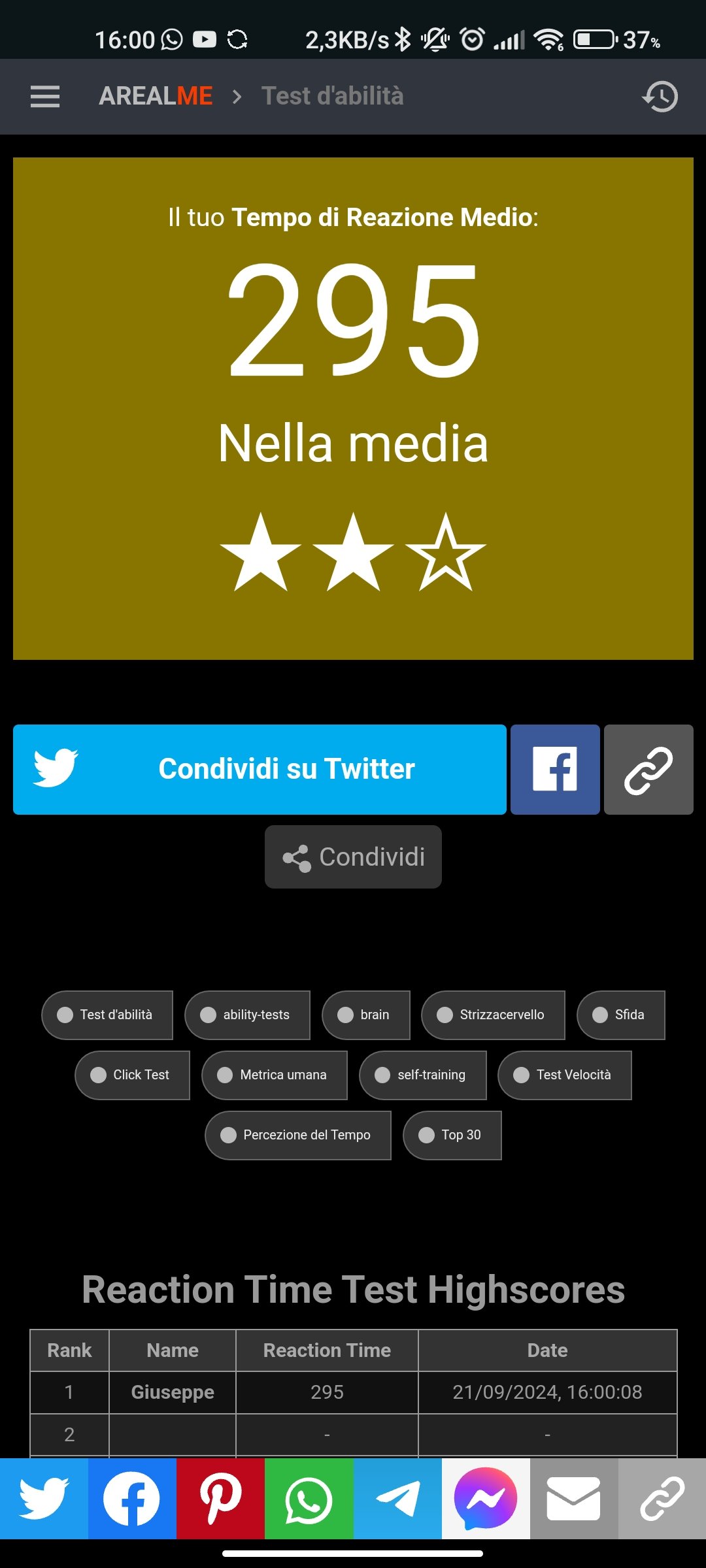Go to the AREALME home link
The height and width of the screenshot is (1568, 706).
156,96
